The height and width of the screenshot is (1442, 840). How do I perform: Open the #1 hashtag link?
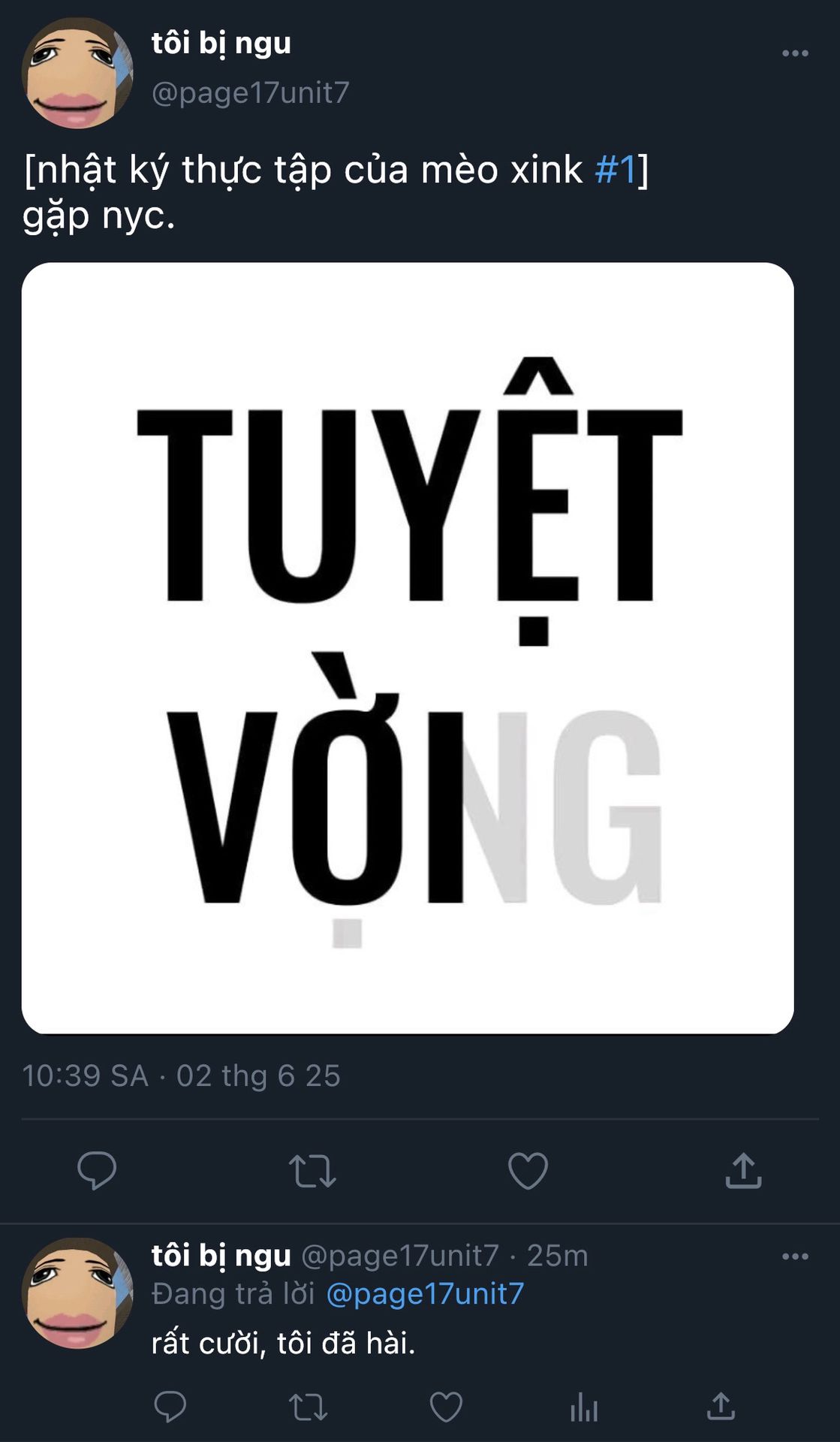tap(615, 169)
